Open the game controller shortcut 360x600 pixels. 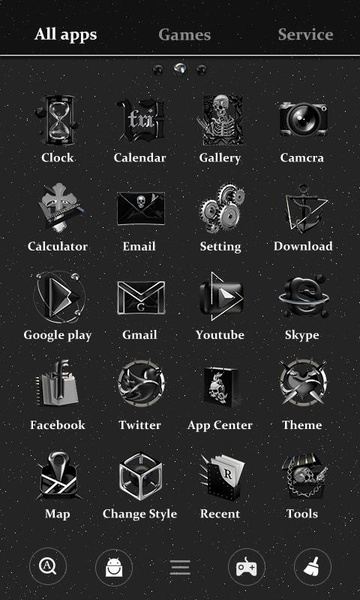pyautogui.click(x=247, y=567)
